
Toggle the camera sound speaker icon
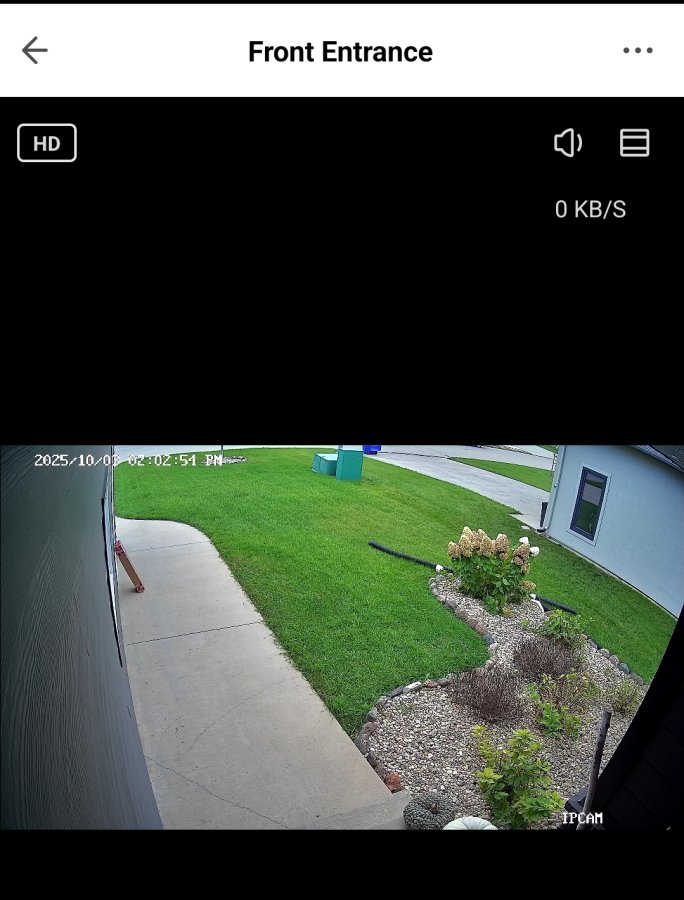568,143
